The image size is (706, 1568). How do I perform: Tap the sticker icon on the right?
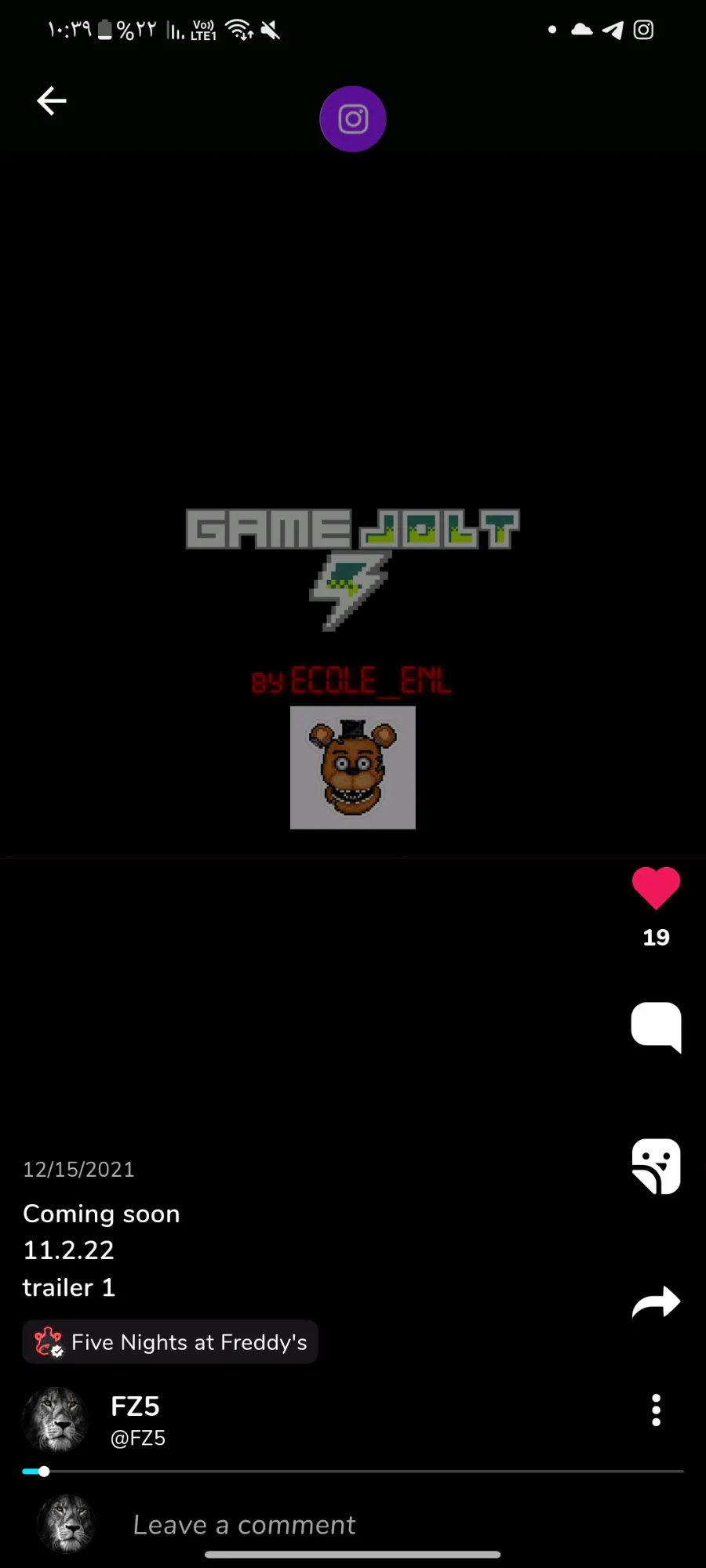657,1166
